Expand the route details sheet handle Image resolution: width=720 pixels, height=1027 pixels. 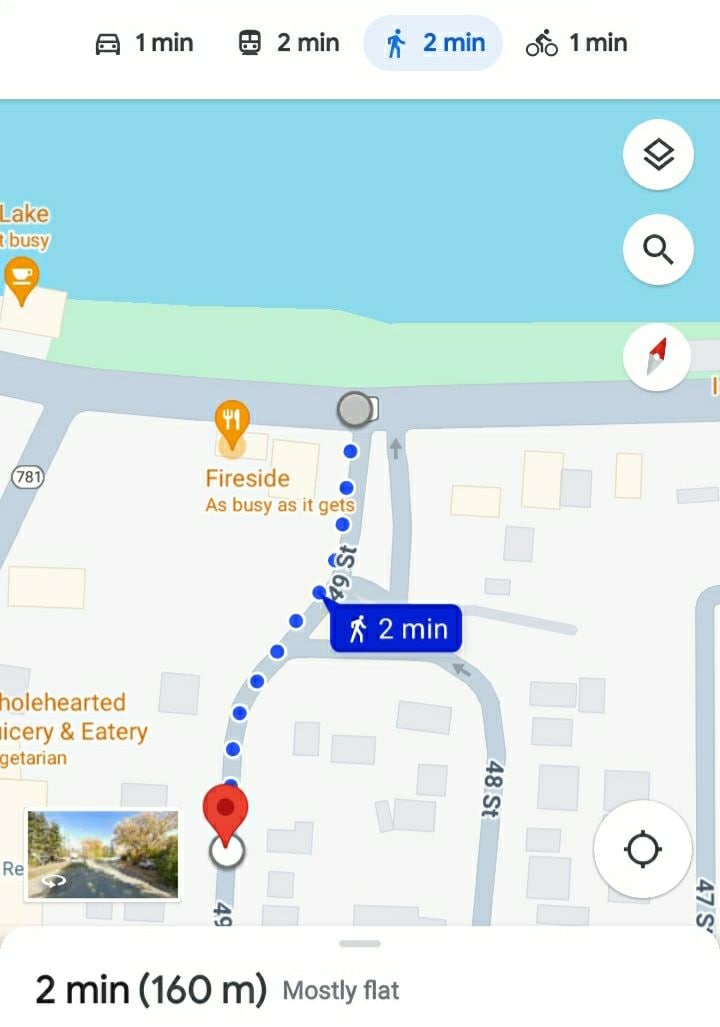(360, 943)
